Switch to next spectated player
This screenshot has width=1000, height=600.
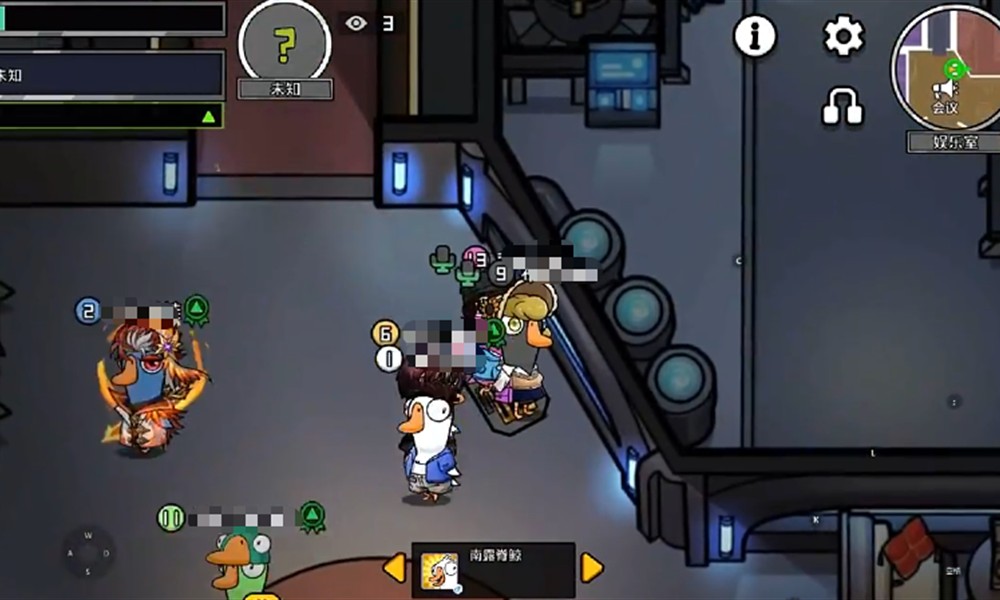[x=592, y=568]
